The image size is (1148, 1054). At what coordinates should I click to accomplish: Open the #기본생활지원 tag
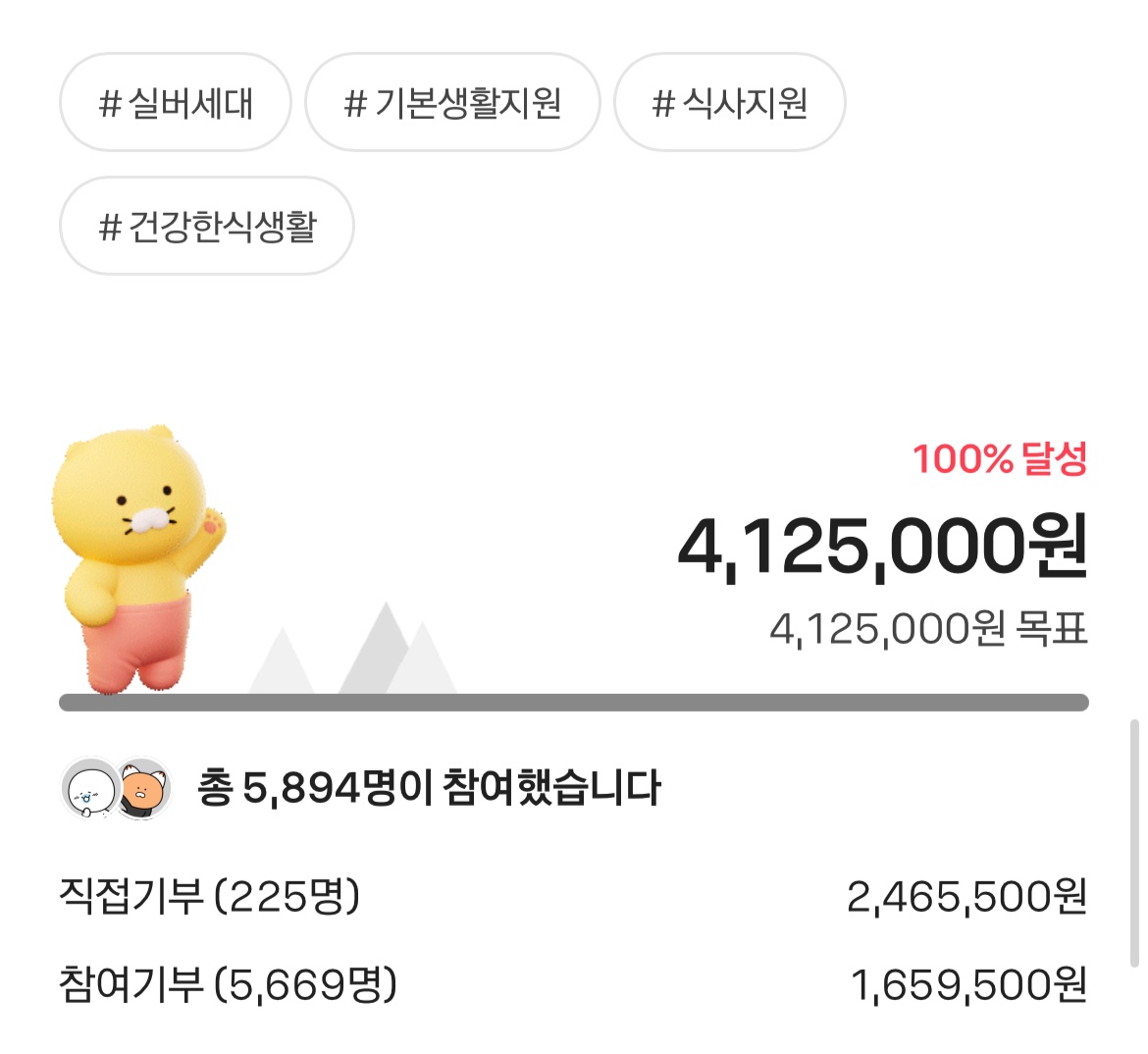pyautogui.click(x=452, y=103)
